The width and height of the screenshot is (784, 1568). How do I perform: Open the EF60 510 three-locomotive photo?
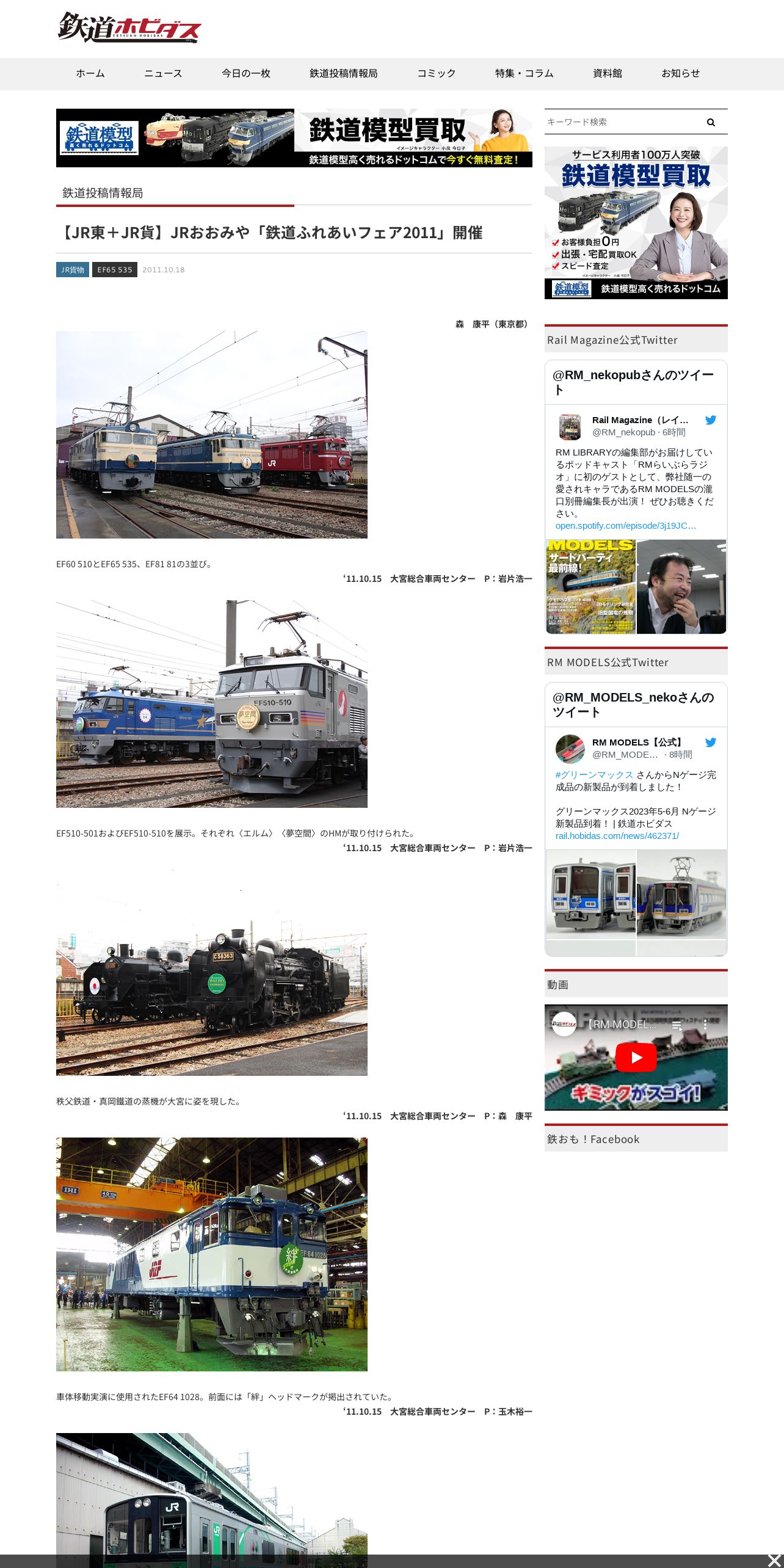(212, 435)
